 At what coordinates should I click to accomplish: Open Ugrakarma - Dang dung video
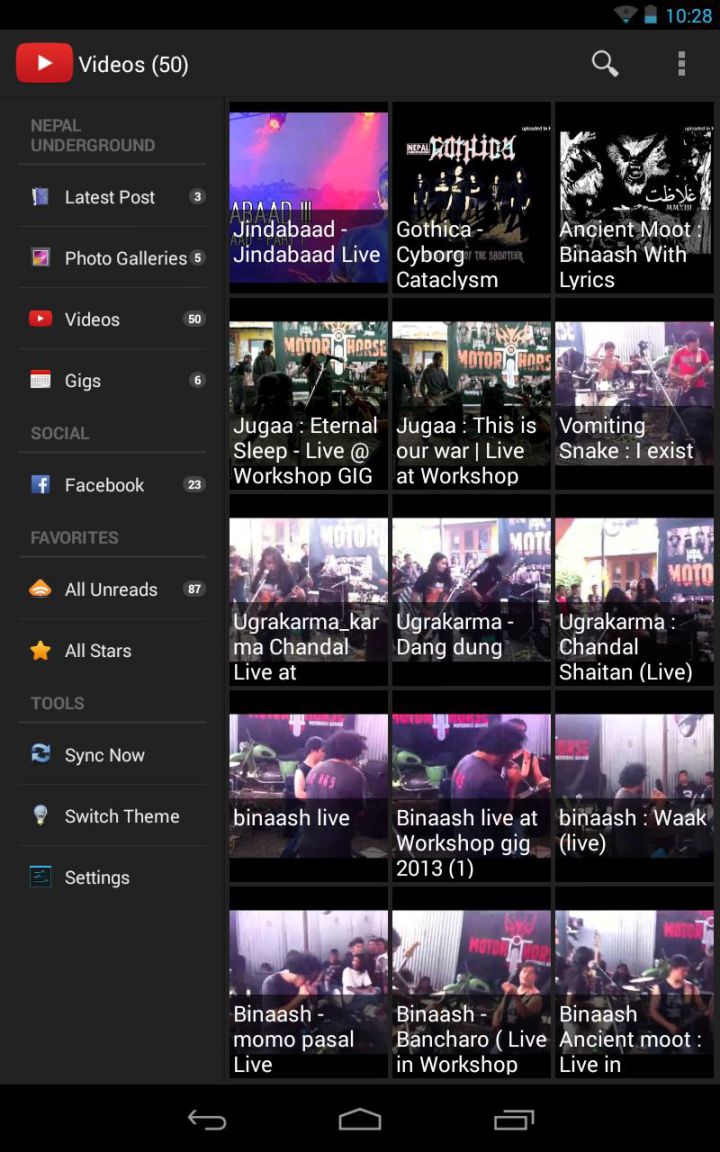point(471,589)
